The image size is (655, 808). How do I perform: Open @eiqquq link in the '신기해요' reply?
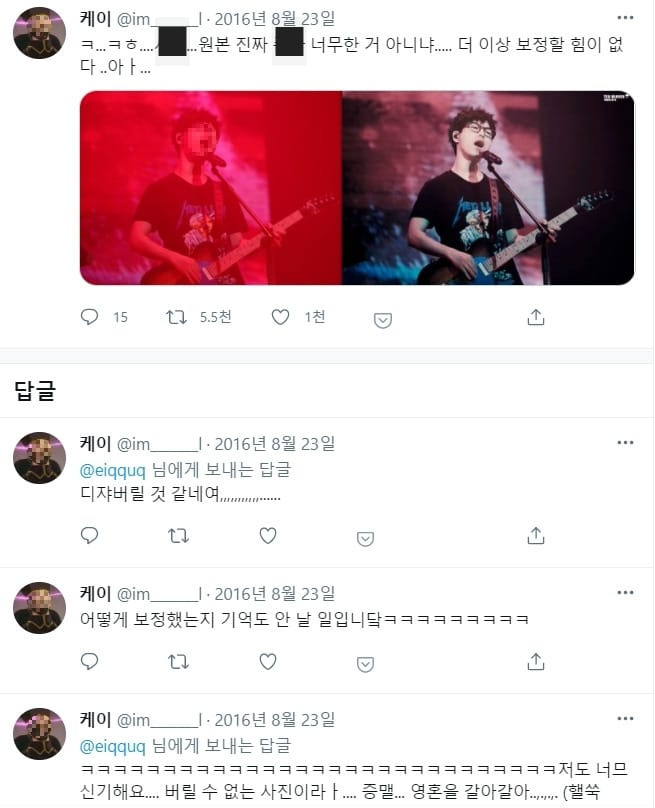coord(112,745)
